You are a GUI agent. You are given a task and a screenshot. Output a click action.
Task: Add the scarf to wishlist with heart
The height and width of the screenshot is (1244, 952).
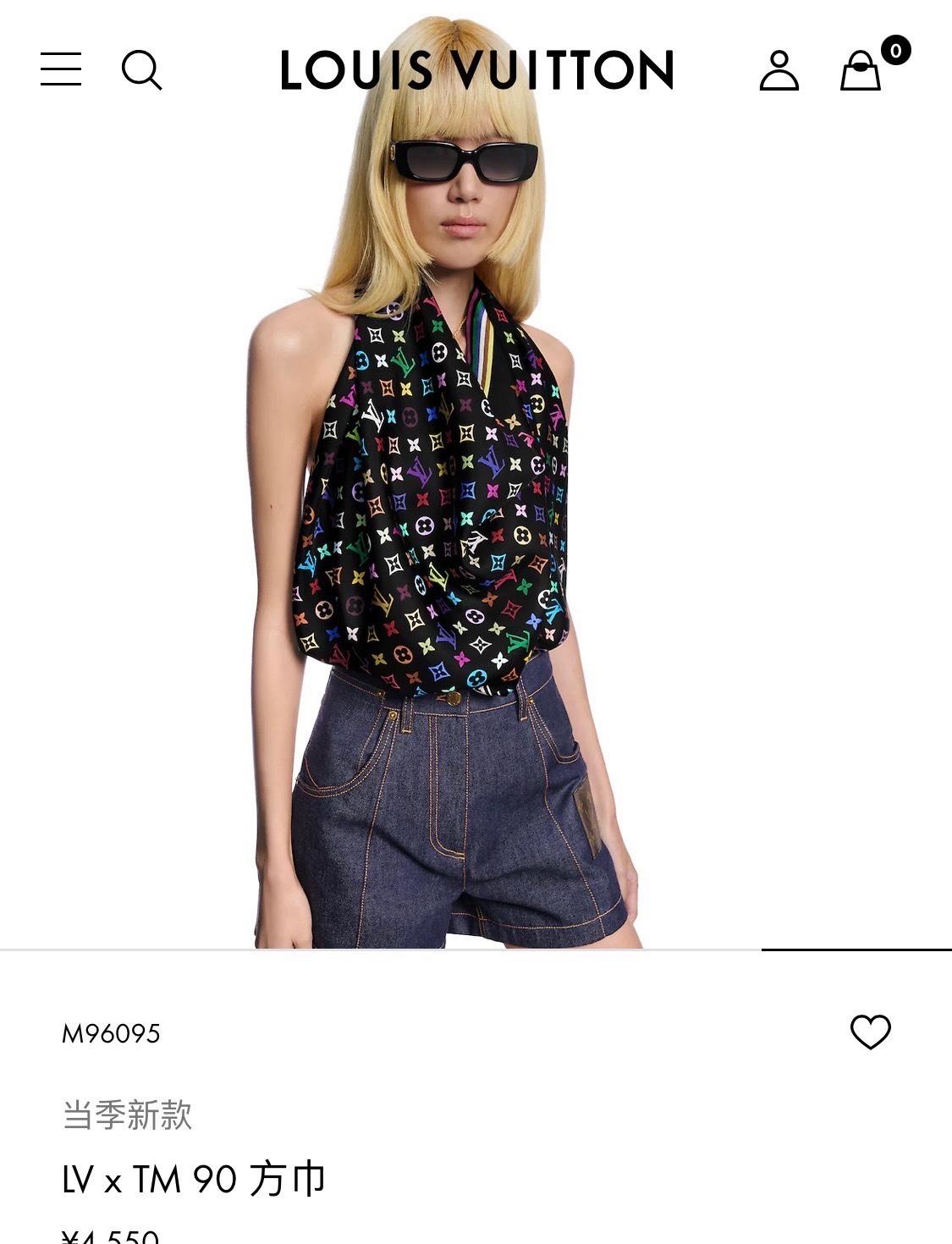click(870, 1032)
